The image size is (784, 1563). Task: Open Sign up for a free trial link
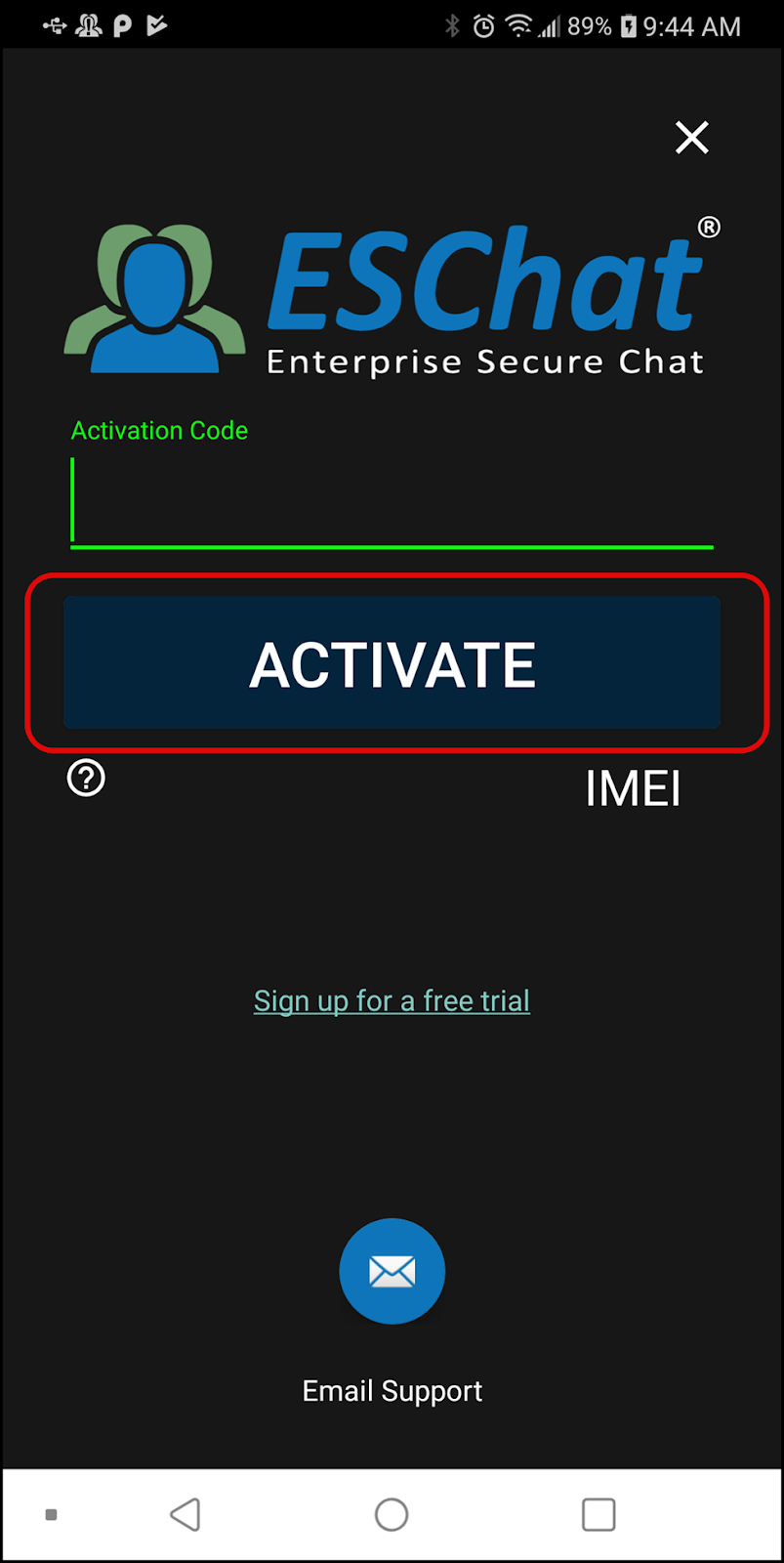392,1000
